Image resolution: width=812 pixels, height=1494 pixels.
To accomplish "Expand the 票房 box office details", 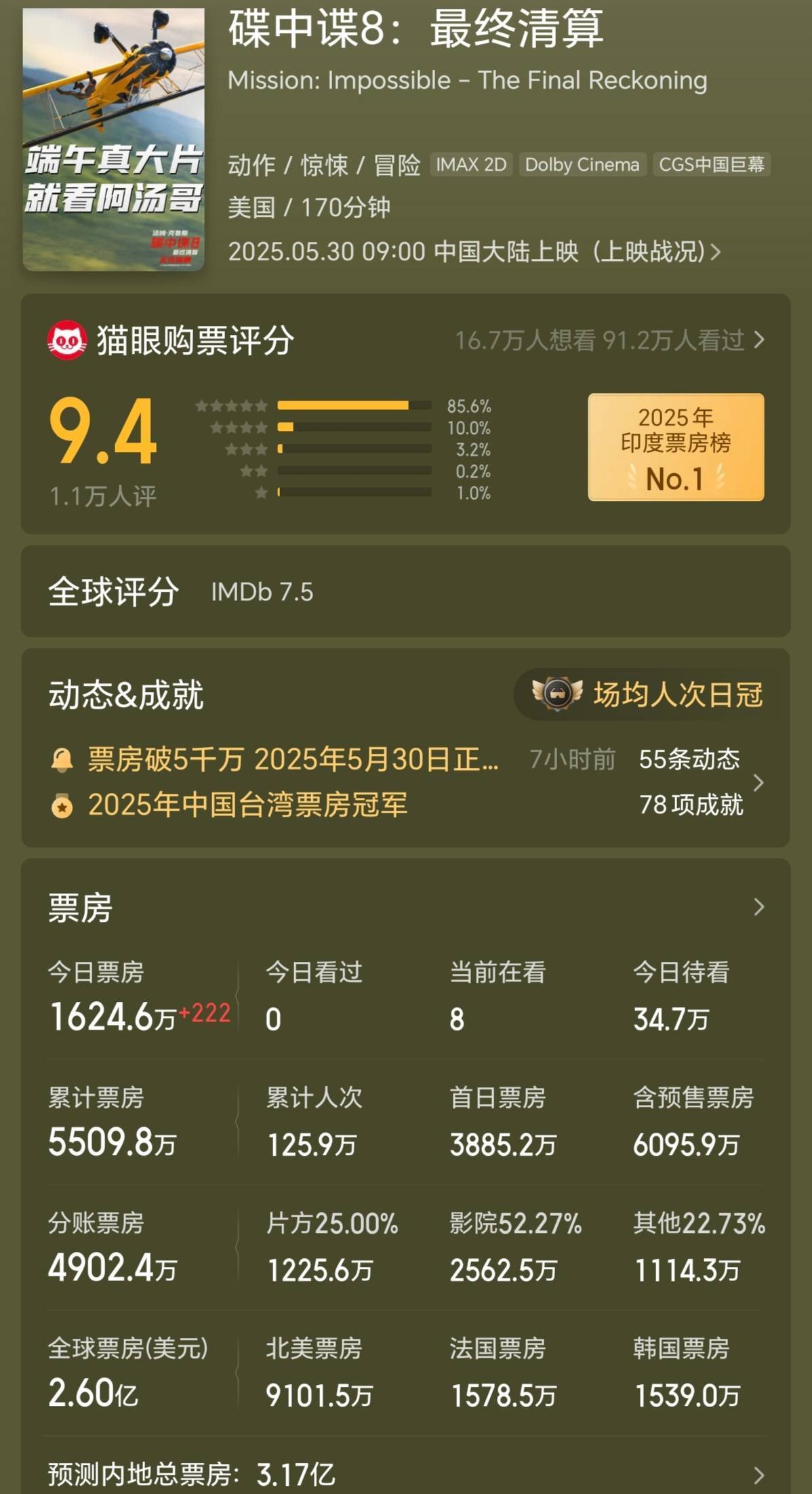I will pyautogui.click(x=758, y=907).
